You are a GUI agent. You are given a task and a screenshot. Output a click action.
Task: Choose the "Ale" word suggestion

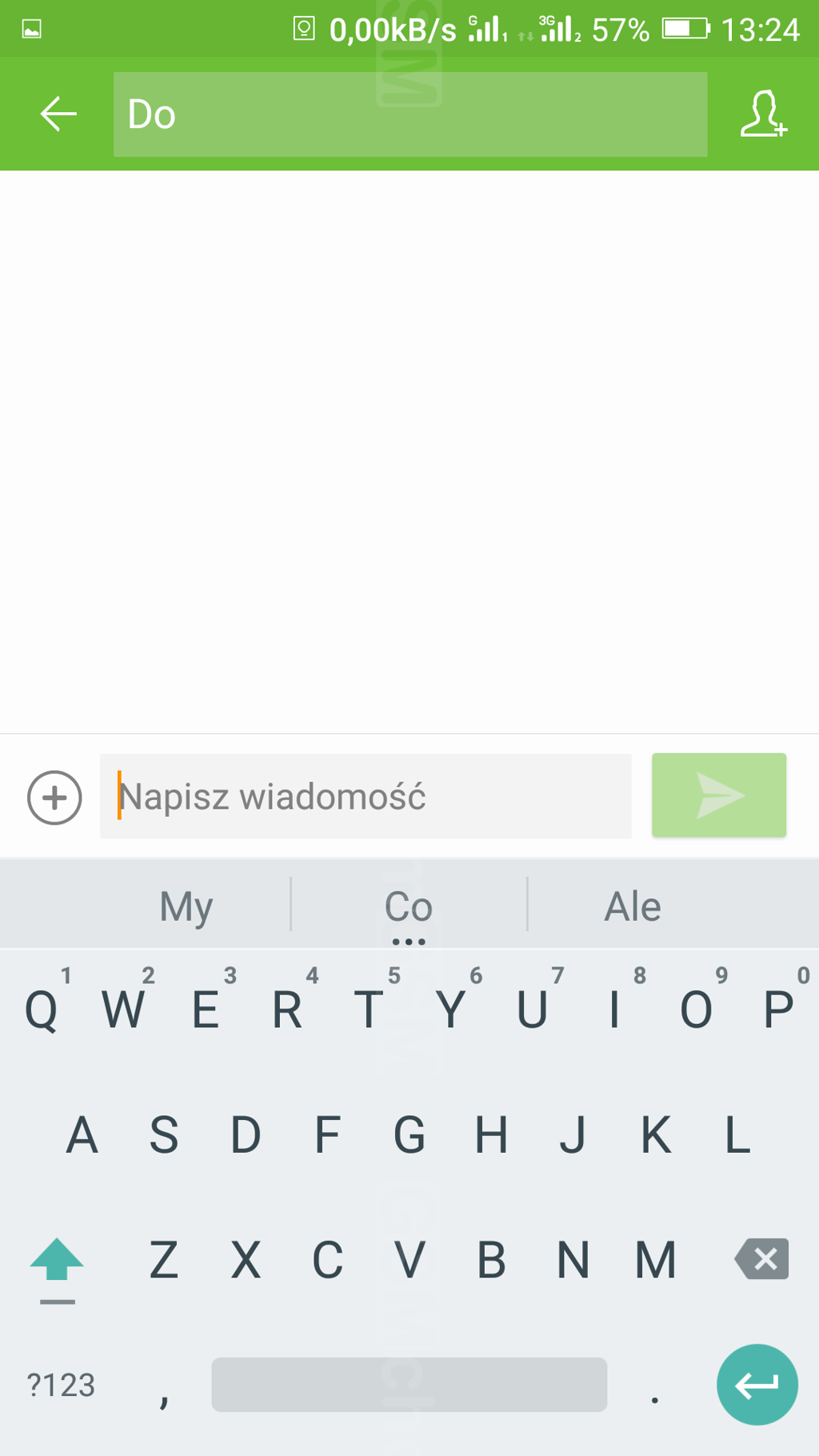[633, 906]
